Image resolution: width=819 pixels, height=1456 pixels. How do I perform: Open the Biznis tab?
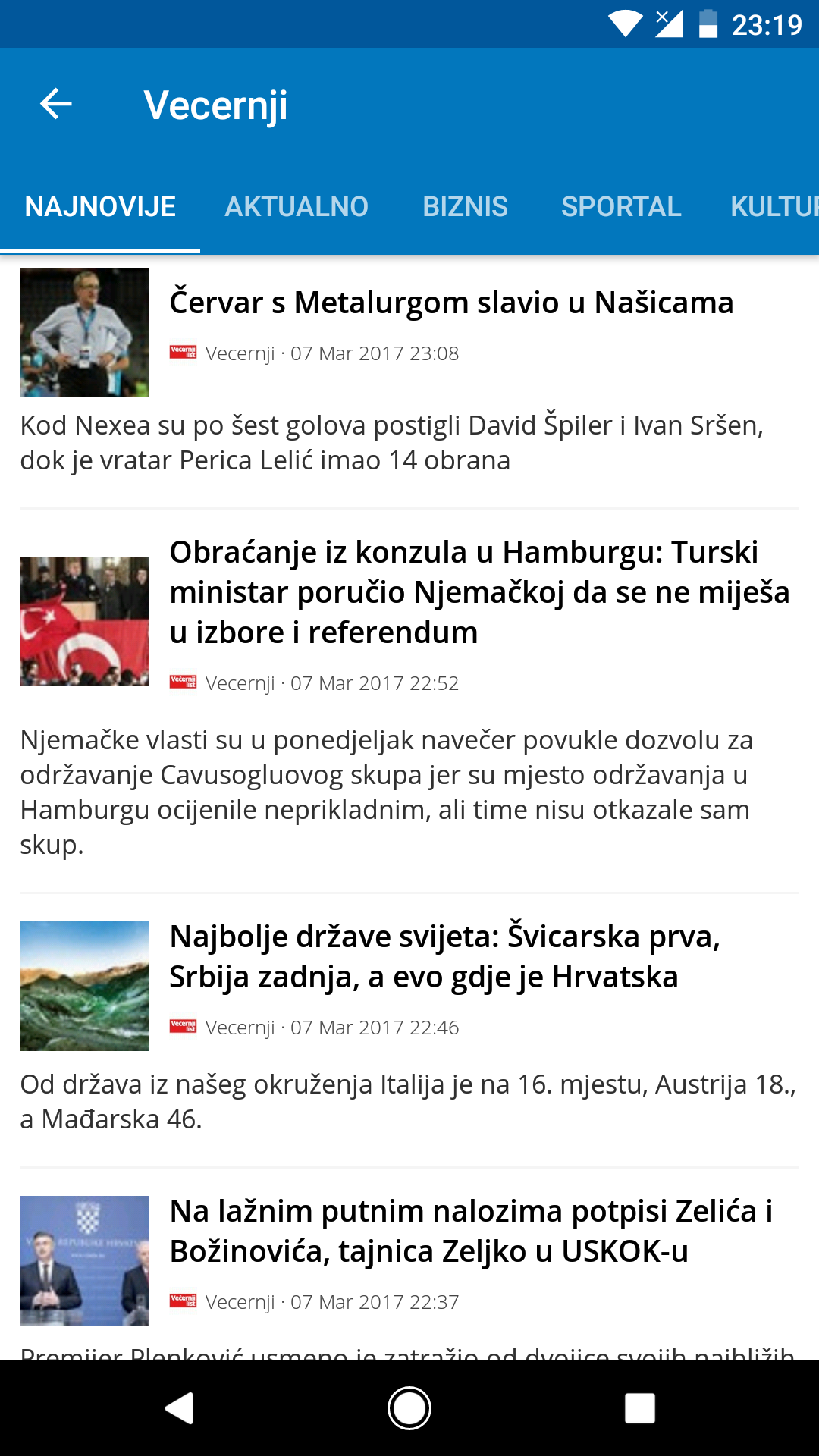click(465, 207)
